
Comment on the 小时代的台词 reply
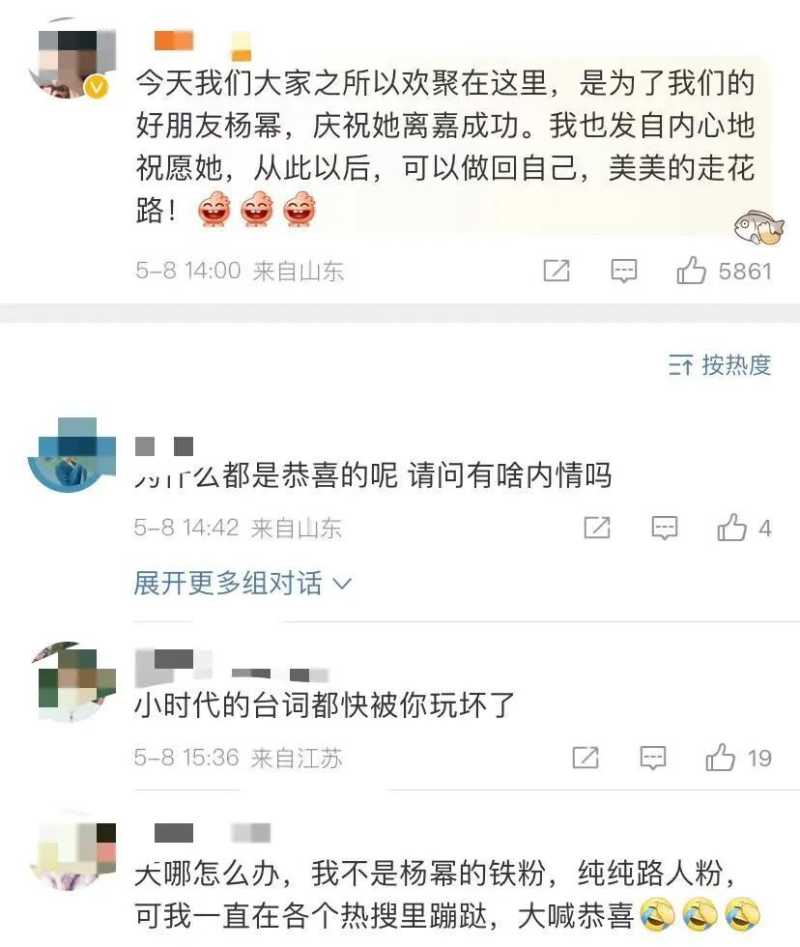(x=653, y=758)
